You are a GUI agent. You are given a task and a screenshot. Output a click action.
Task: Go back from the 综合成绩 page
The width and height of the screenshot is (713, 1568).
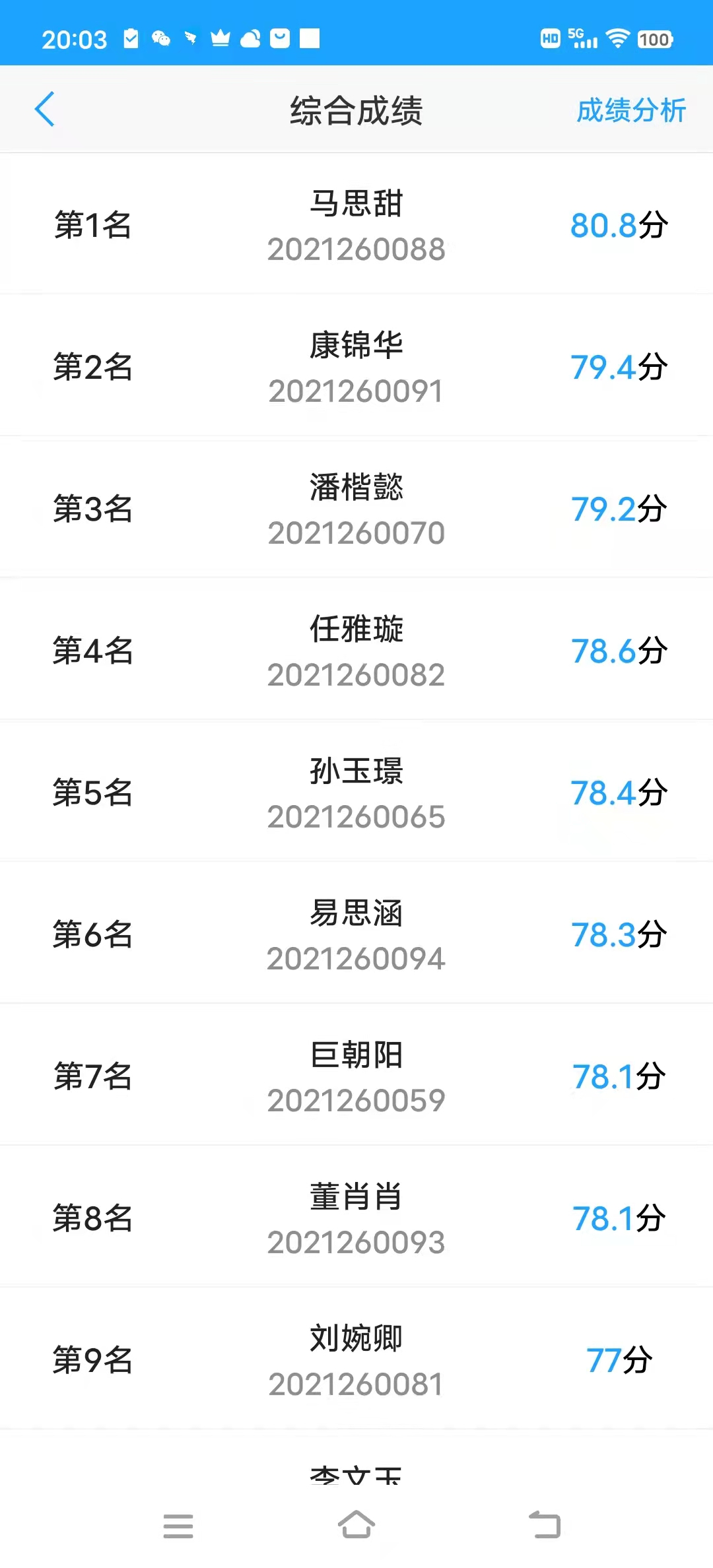point(45,110)
